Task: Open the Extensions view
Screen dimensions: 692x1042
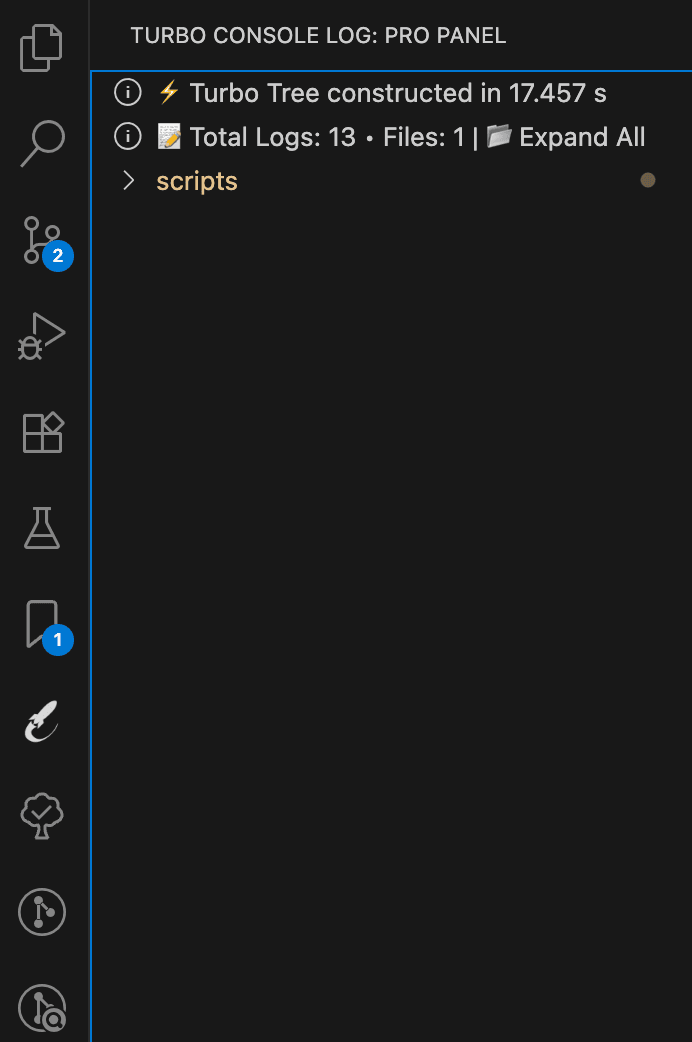Action: (x=42, y=432)
